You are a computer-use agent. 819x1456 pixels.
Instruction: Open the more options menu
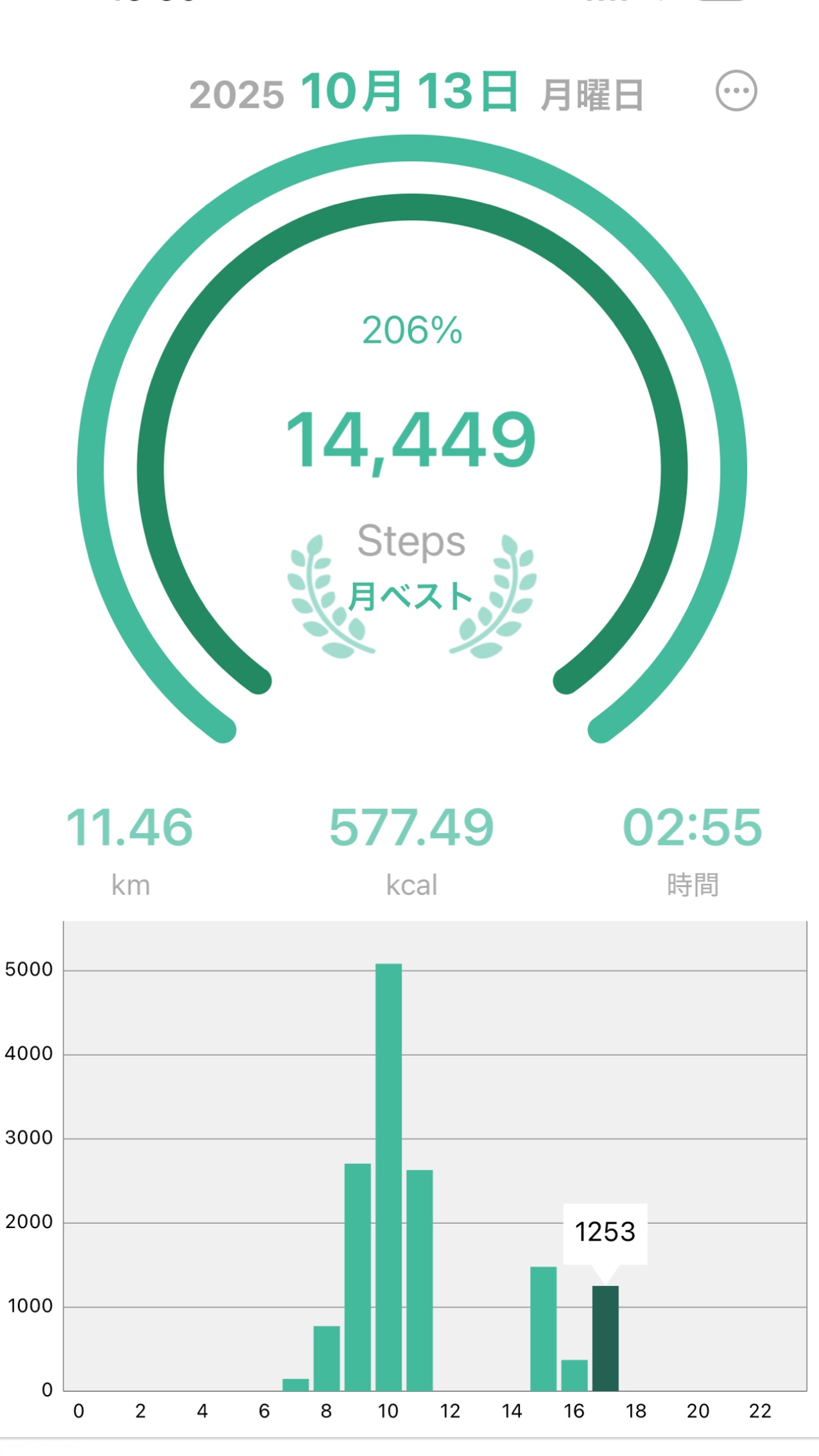[736, 91]
